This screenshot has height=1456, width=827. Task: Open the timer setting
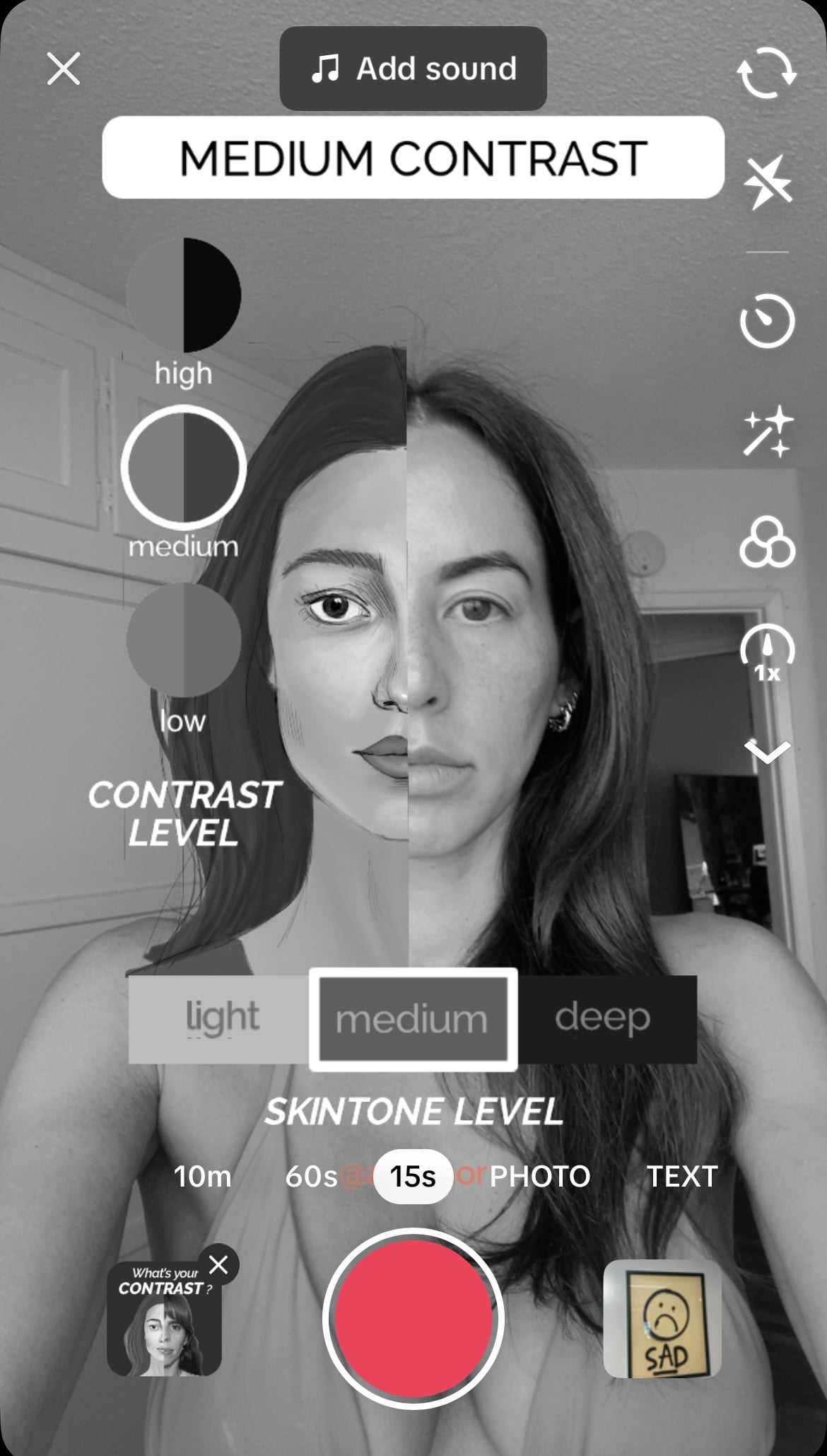pyautogui.click(x=767, y=322)
